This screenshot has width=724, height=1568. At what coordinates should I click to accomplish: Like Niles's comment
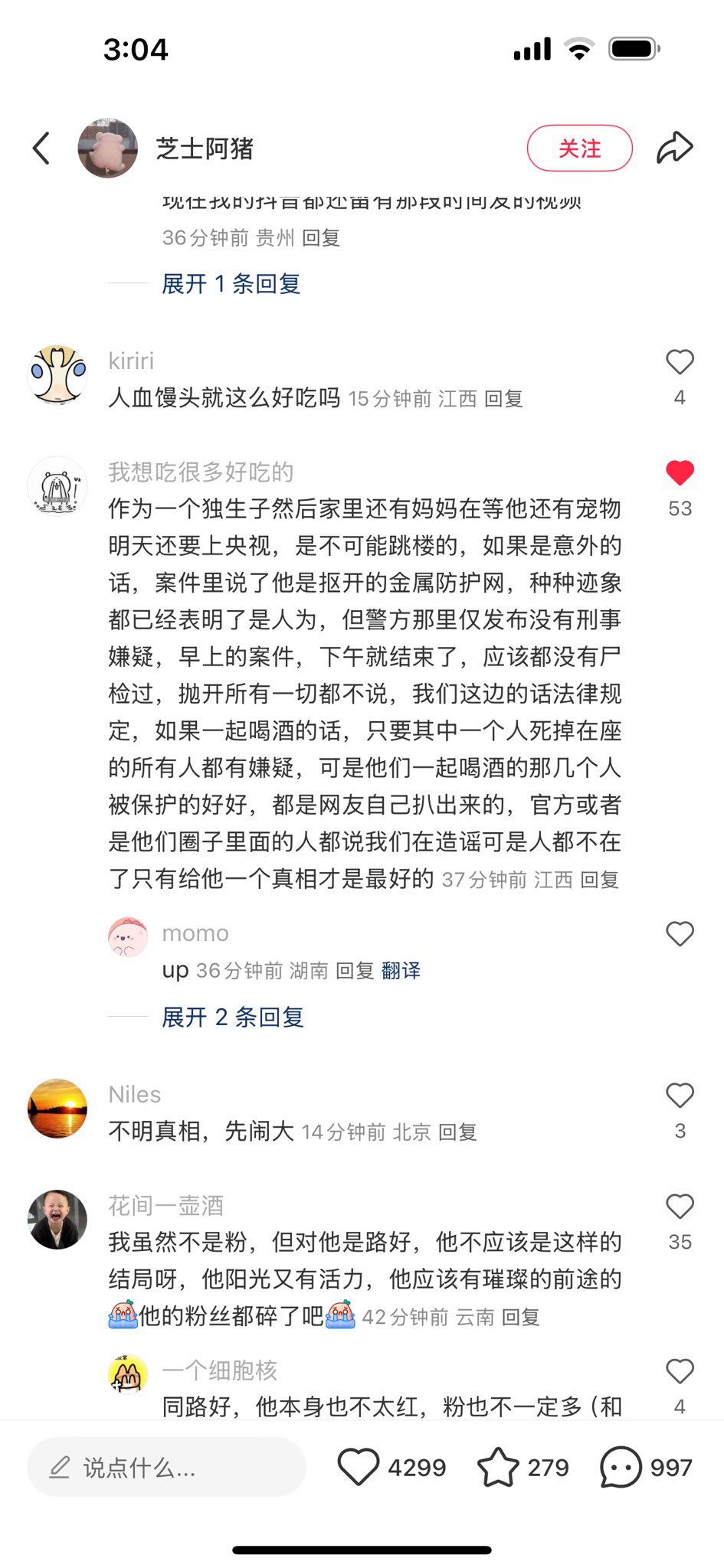click(679, 1096)
